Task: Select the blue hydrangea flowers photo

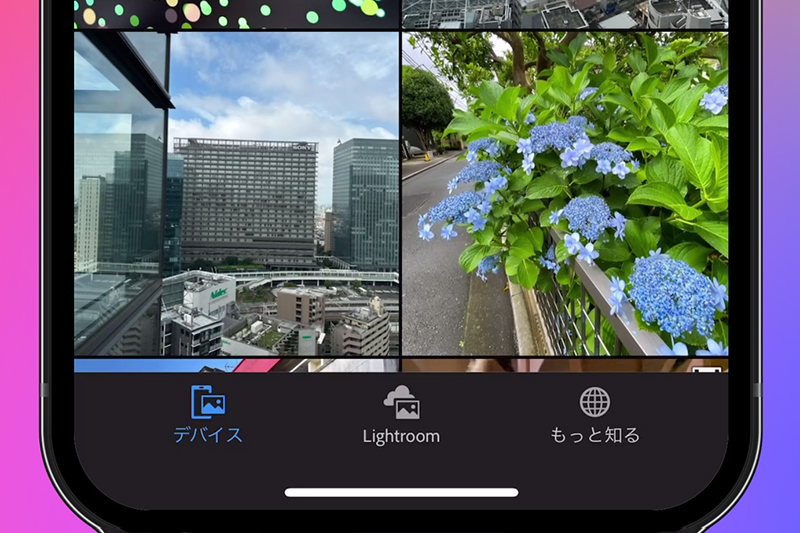Action: 565,193
